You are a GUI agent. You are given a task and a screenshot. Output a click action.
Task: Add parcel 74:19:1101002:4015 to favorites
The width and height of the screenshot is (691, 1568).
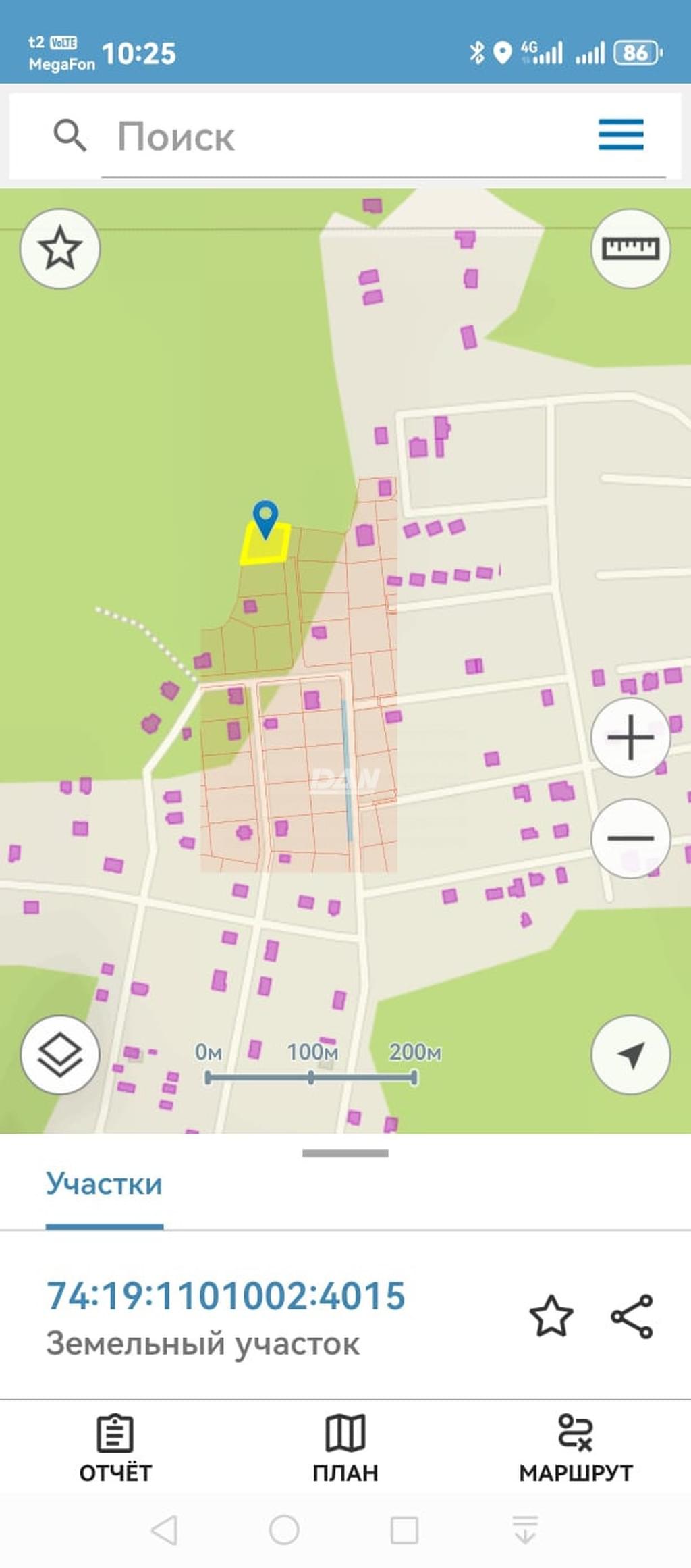pos(551,1315)
